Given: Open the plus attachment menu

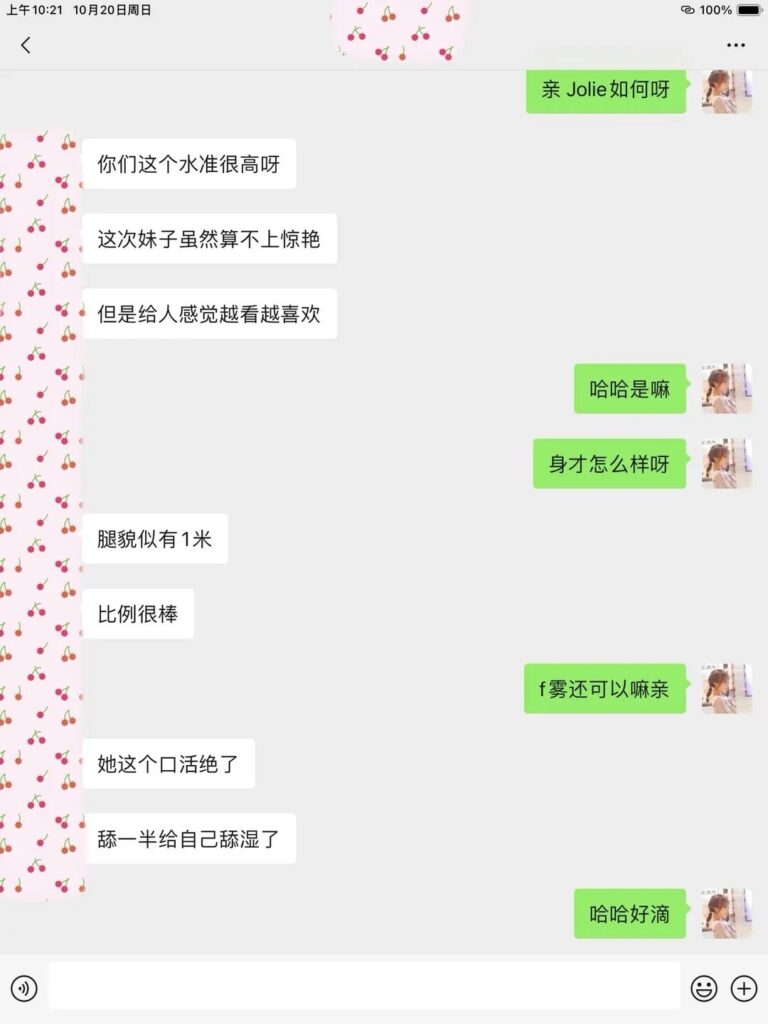Looking at the screenshot, I should tap(744, 989).
